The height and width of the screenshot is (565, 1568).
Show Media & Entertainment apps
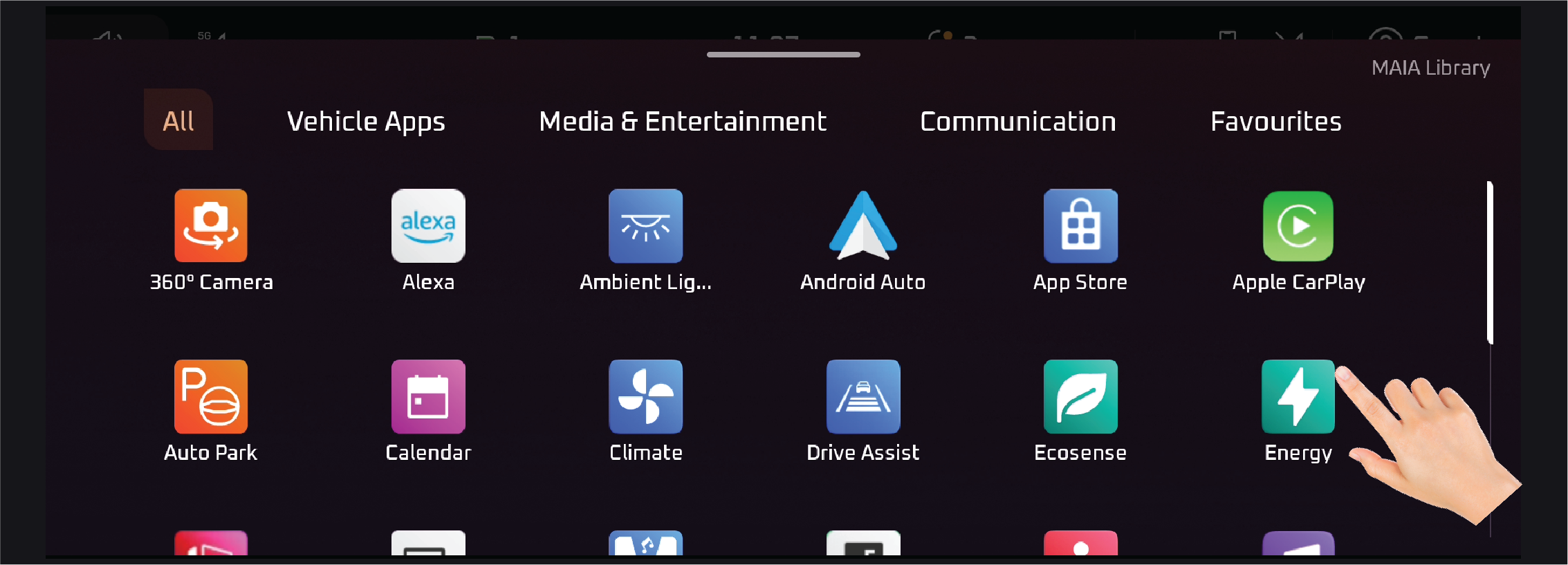pyautogui.click(x=683, y=122)
